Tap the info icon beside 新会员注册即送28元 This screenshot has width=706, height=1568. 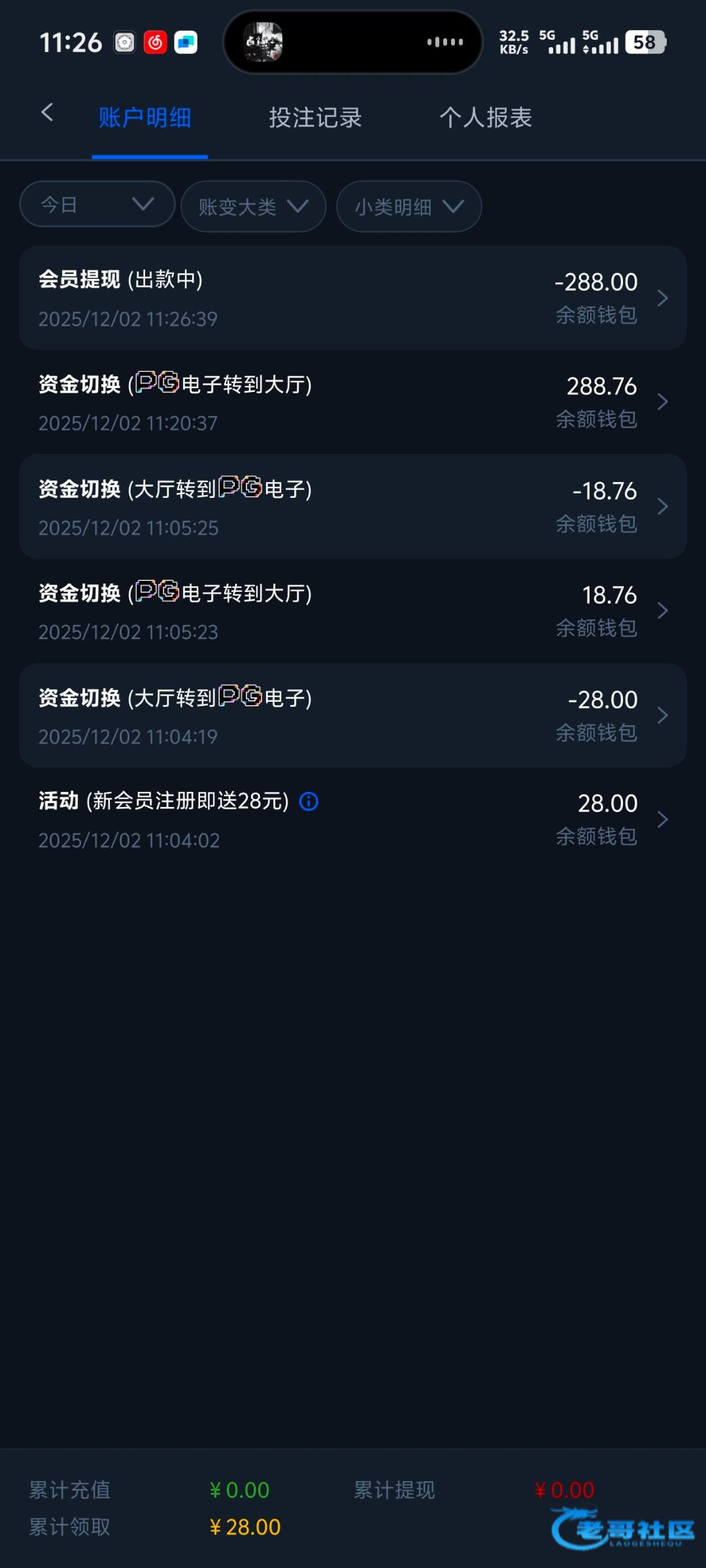[x=309, y=802]
